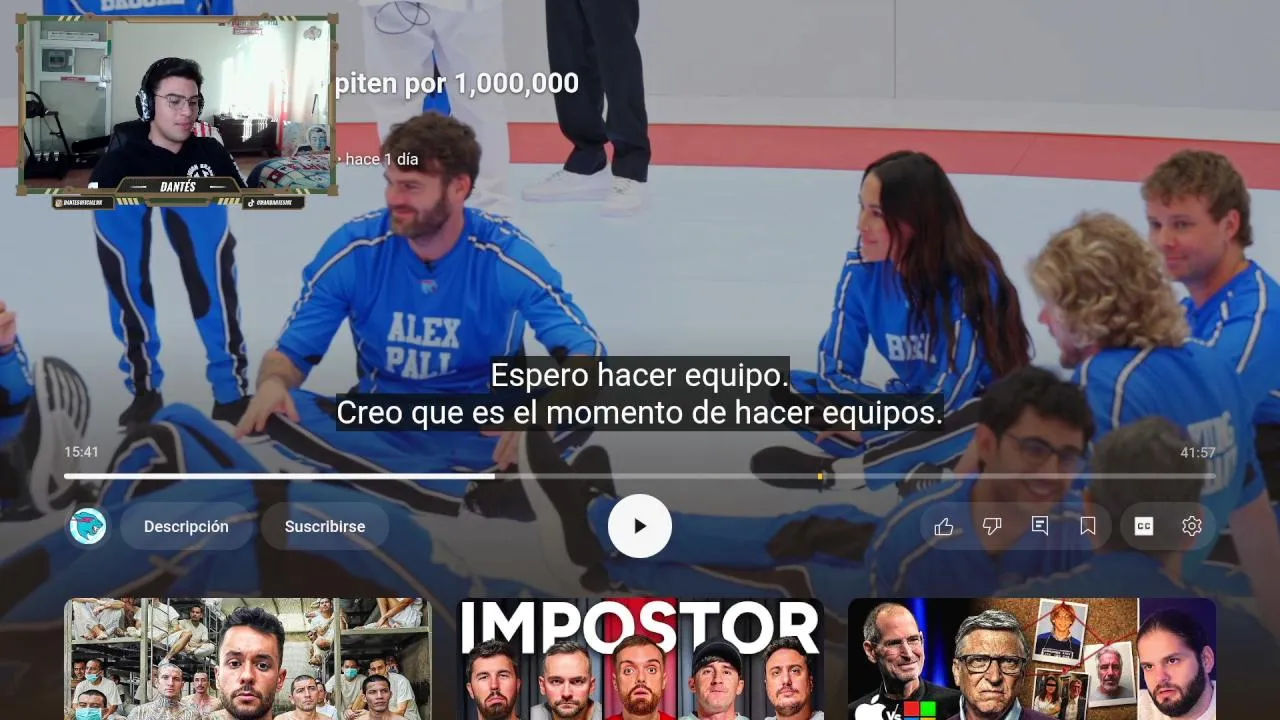Dislike the video with thumbs down
This screenshot has width=1280, height=720.
(992, 526)
